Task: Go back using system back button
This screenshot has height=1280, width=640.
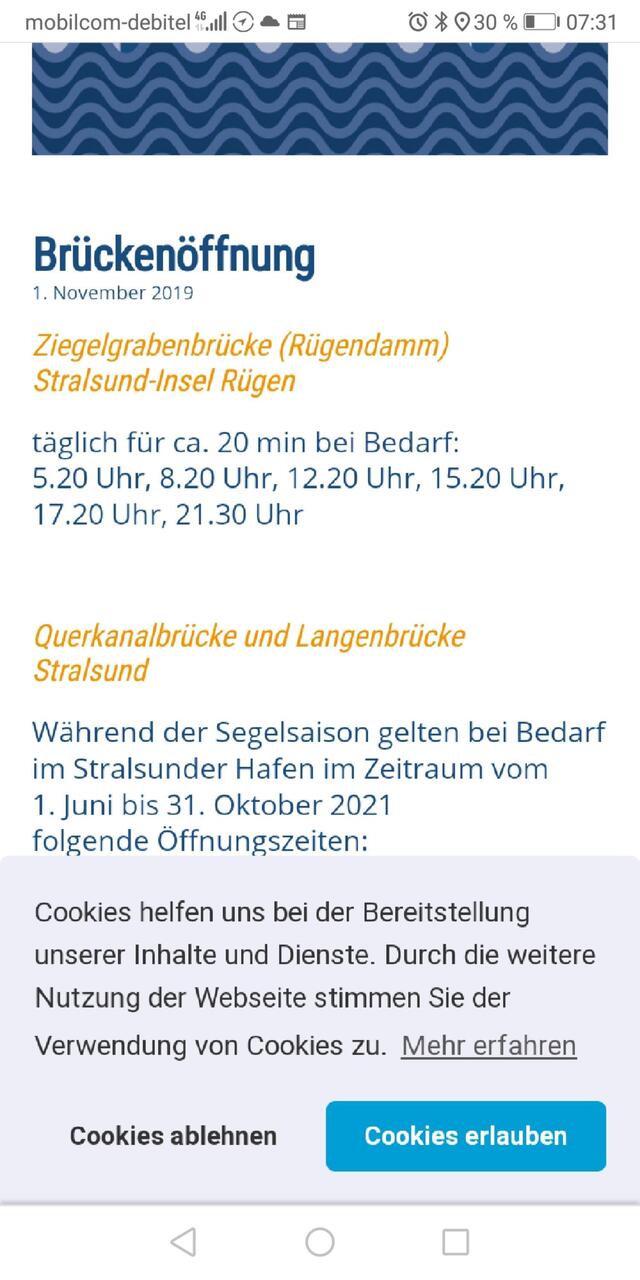Action: click(x=183, y=1242)
